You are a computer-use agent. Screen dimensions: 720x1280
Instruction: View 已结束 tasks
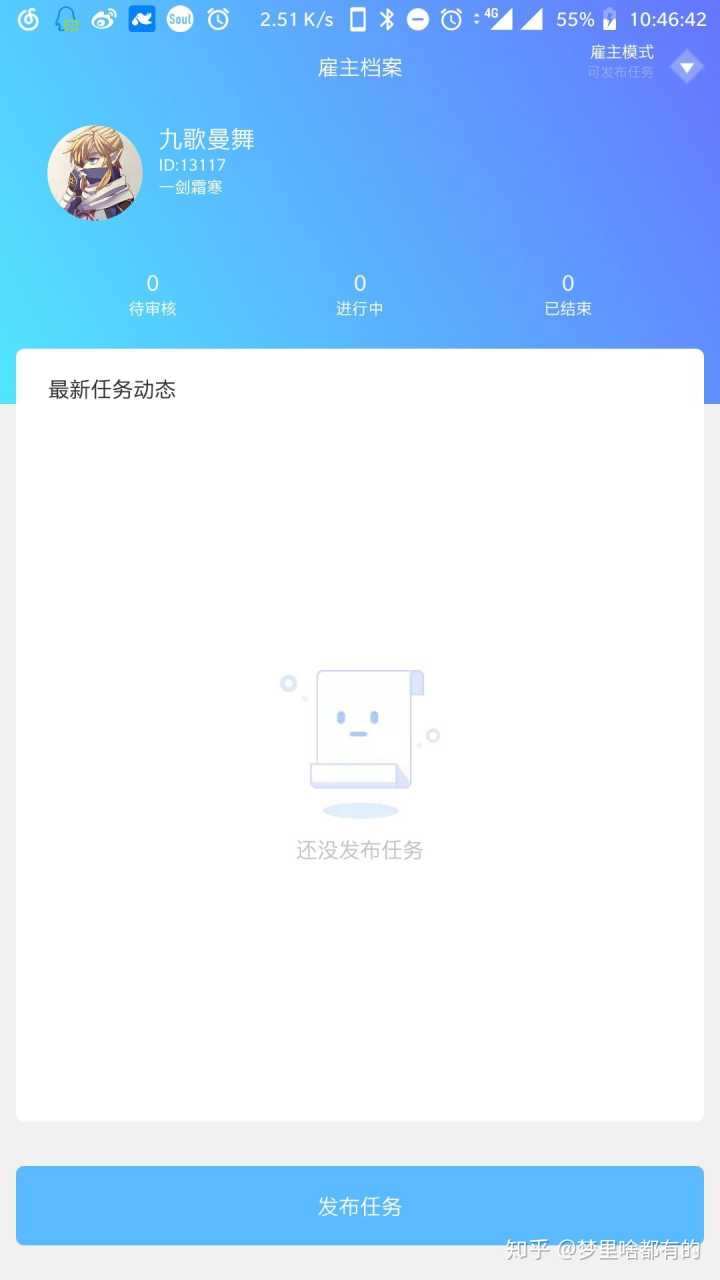(568, 295)
